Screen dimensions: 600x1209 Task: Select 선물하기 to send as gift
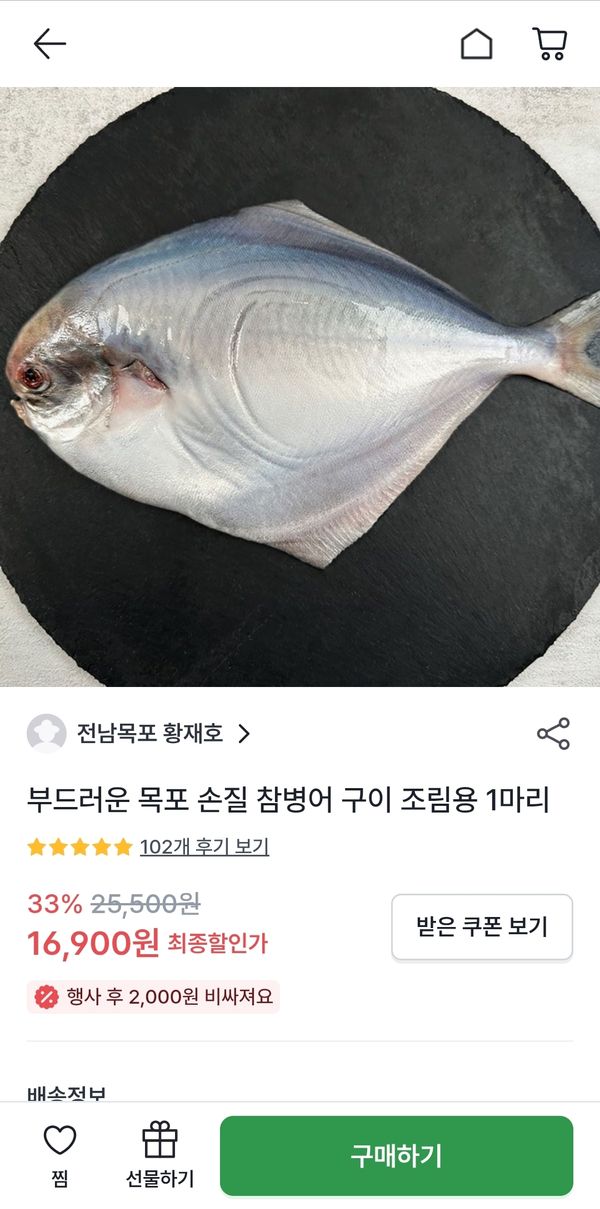[x=160, y=1155]
